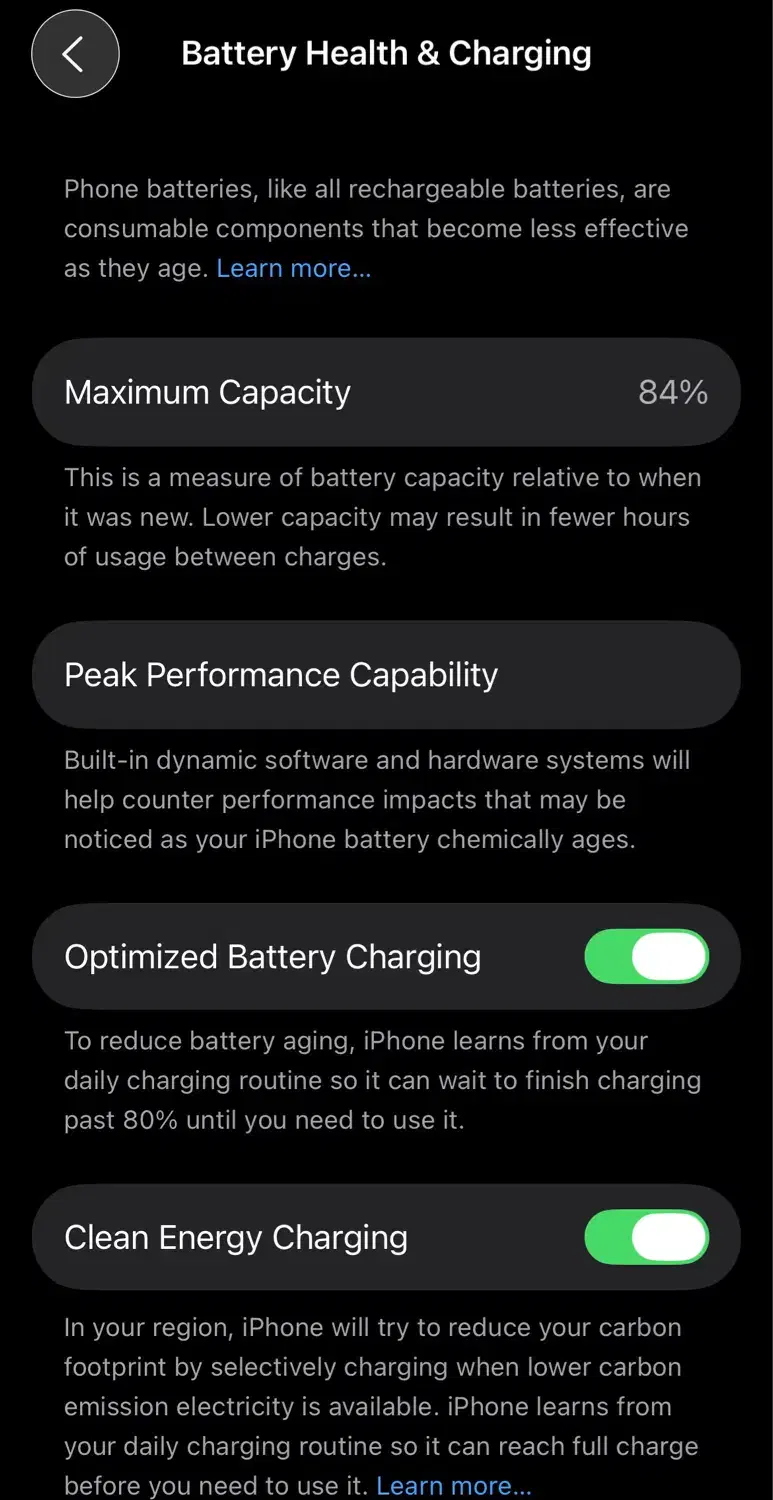Image resolution: width=773 pixels, height=1500 pixels.
Task: Go back with the top-left arrow
Action: (75, 54)
